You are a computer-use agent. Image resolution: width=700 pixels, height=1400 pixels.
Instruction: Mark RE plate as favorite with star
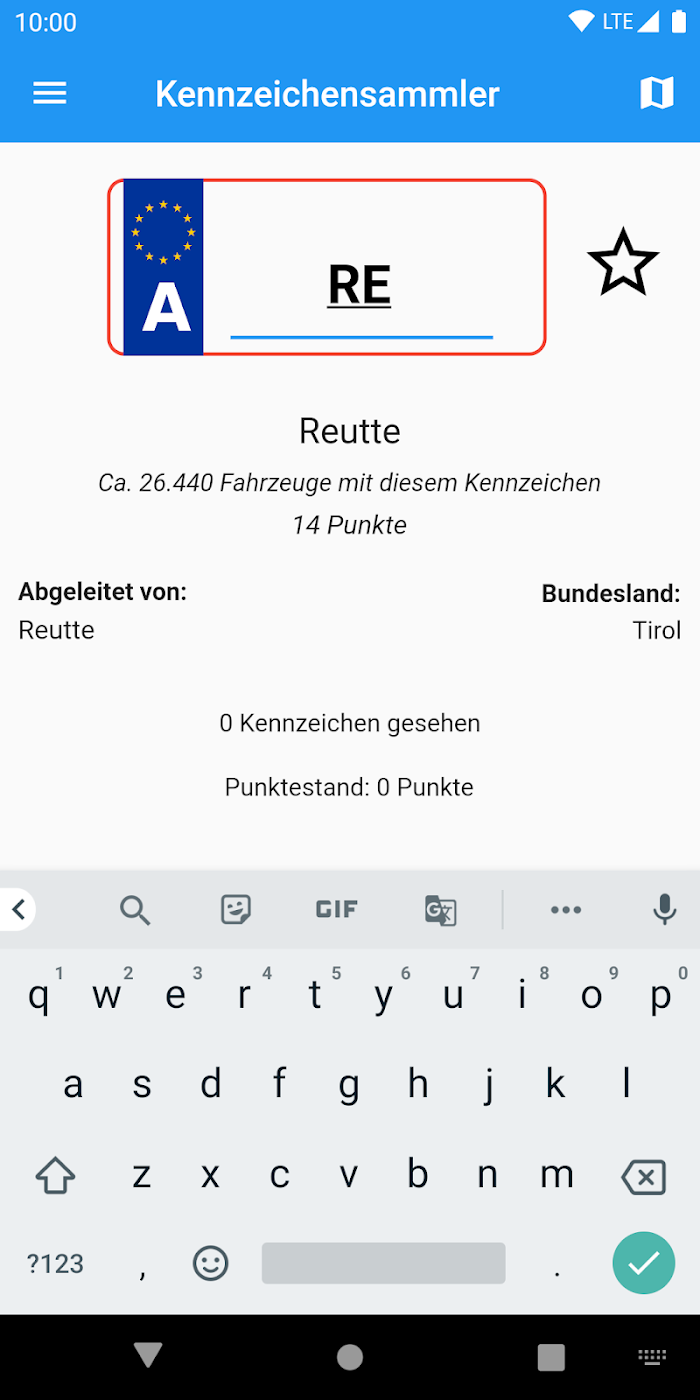623,264
